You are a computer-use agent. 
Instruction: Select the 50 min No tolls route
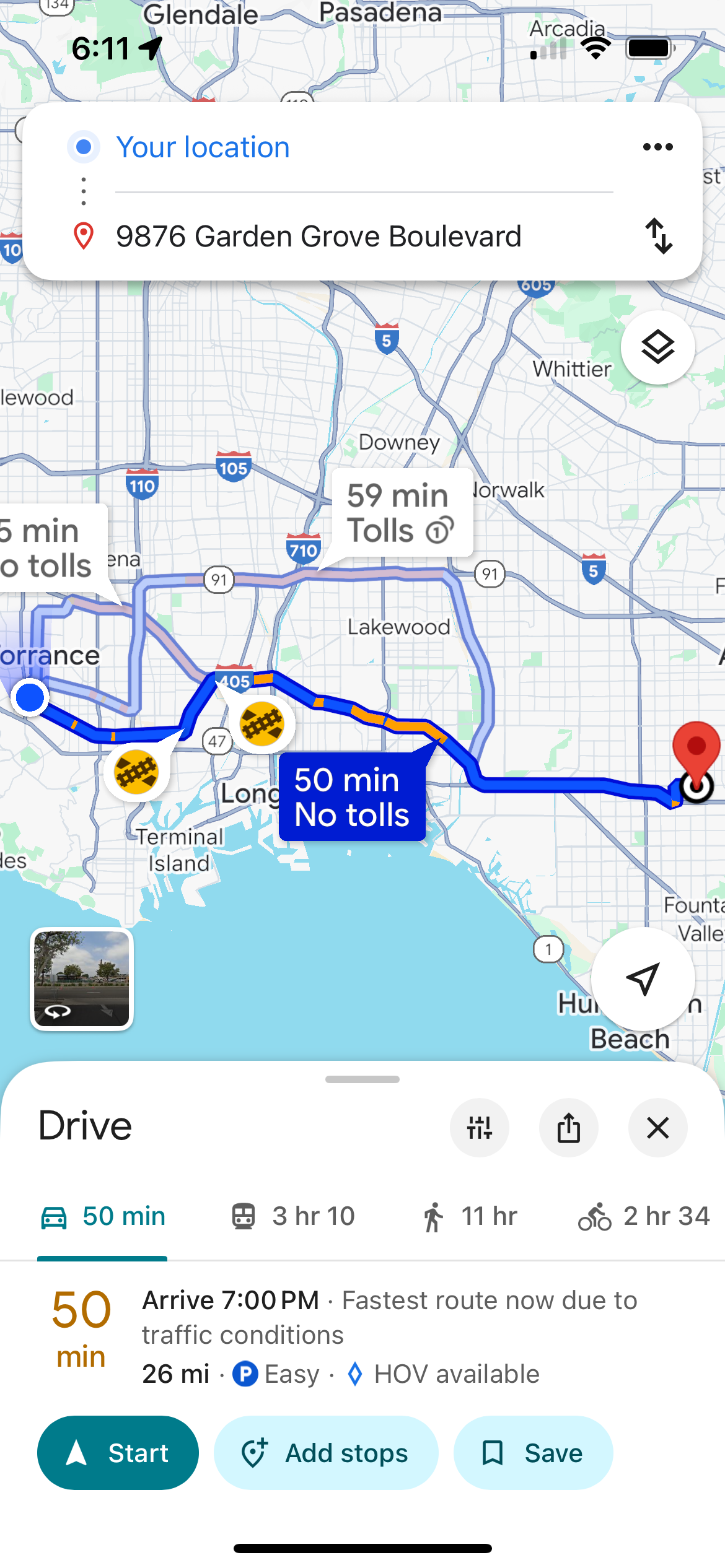point(351,797)
